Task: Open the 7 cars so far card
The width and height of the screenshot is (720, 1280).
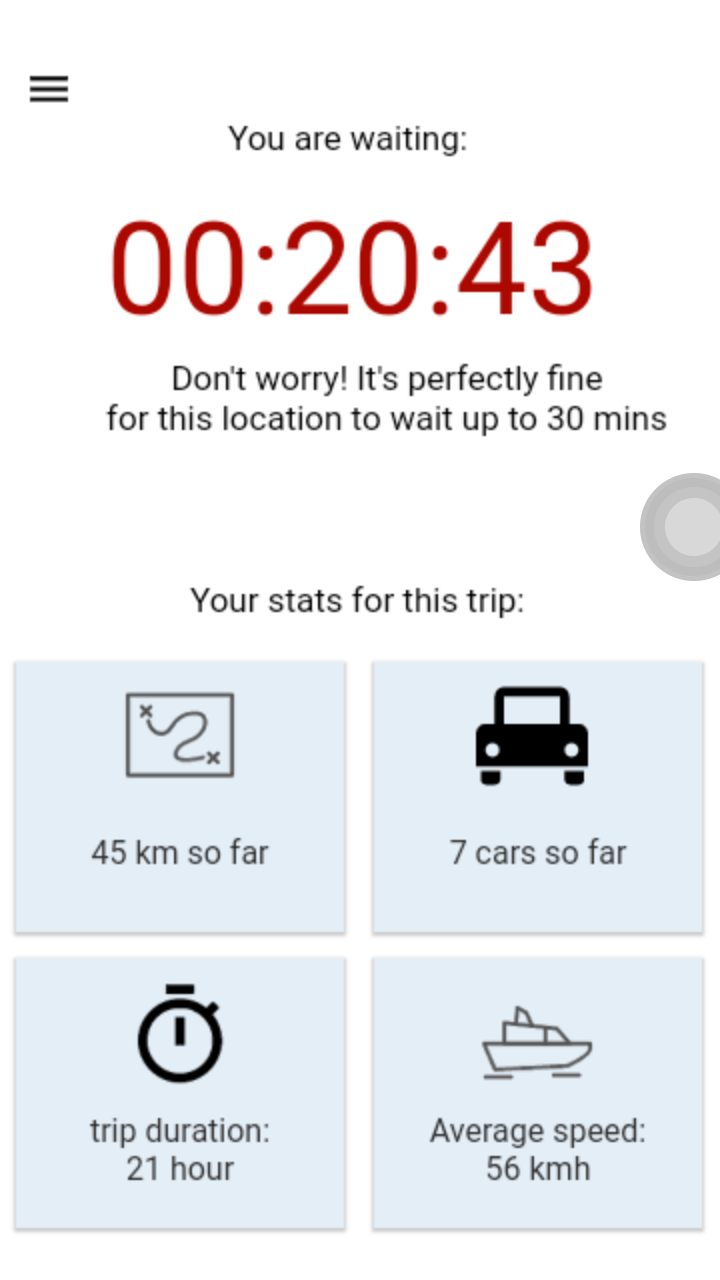Action: point(538,797)
